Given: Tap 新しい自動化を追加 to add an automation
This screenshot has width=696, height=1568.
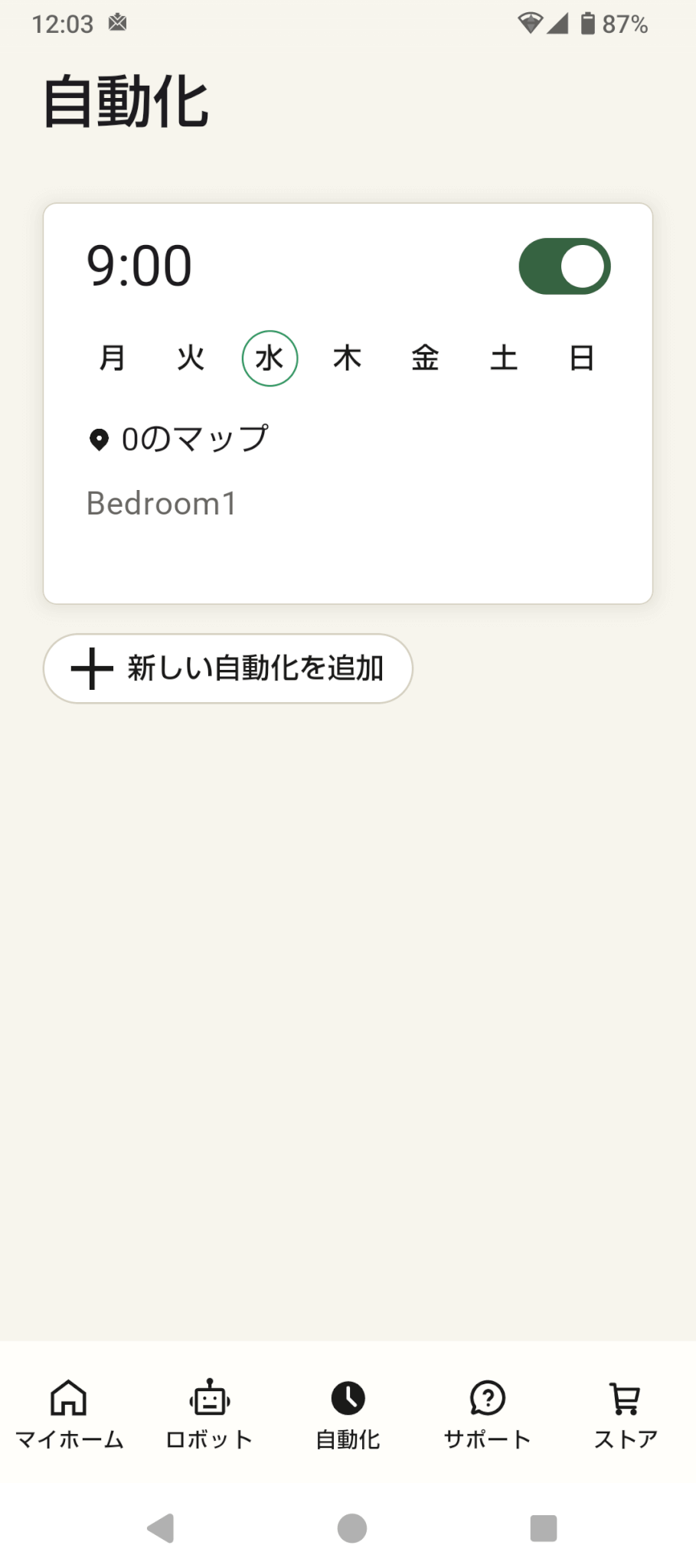Looking at the screenshot, I should pyautogui.click(x=228, y=668).
